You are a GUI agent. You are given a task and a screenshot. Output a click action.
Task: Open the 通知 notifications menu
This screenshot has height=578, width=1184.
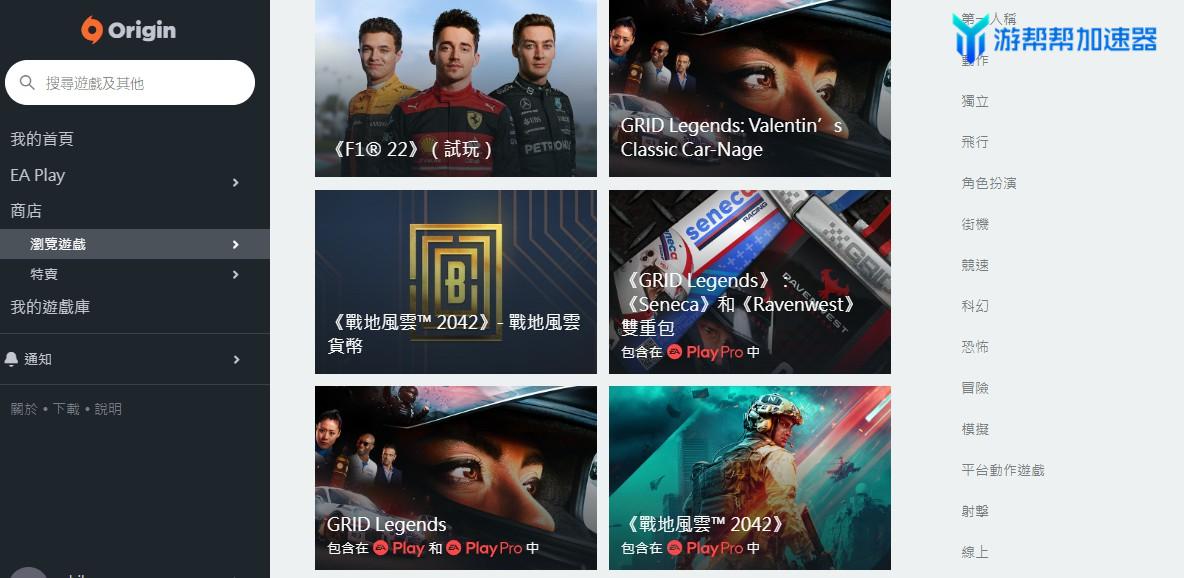click(38, 359)
